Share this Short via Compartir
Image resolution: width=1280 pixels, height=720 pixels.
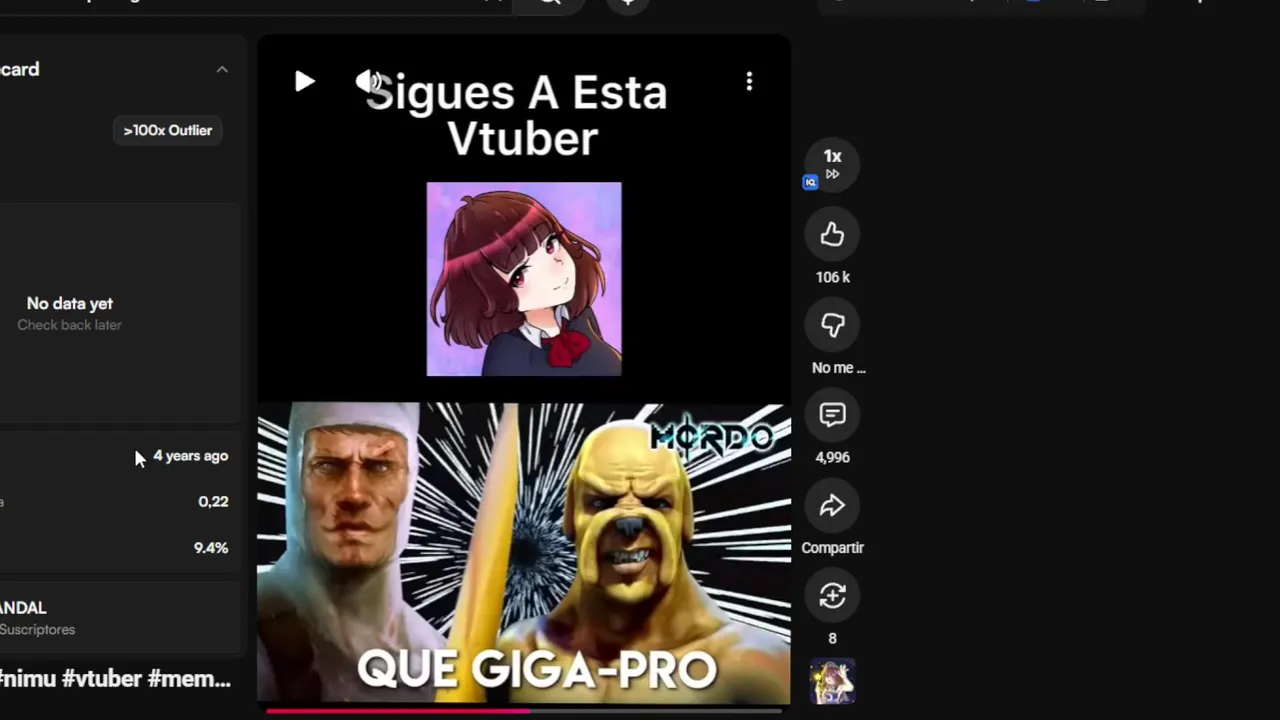click(832, 506)
